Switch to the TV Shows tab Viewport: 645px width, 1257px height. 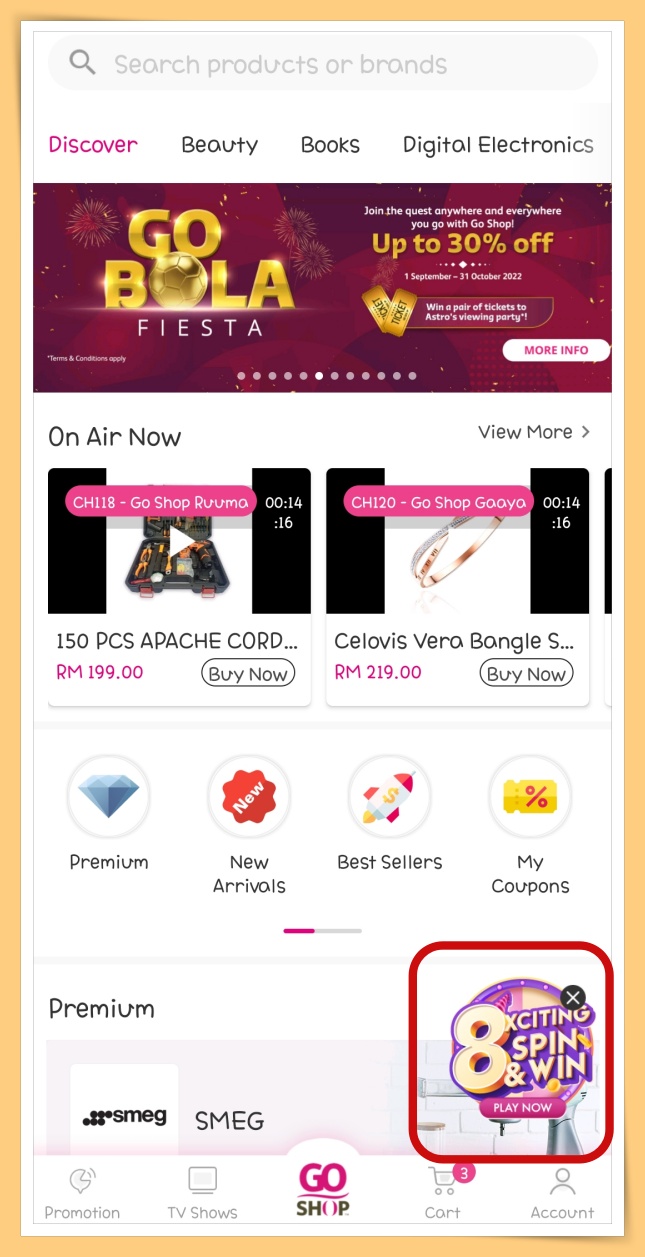pos(202,1193)
